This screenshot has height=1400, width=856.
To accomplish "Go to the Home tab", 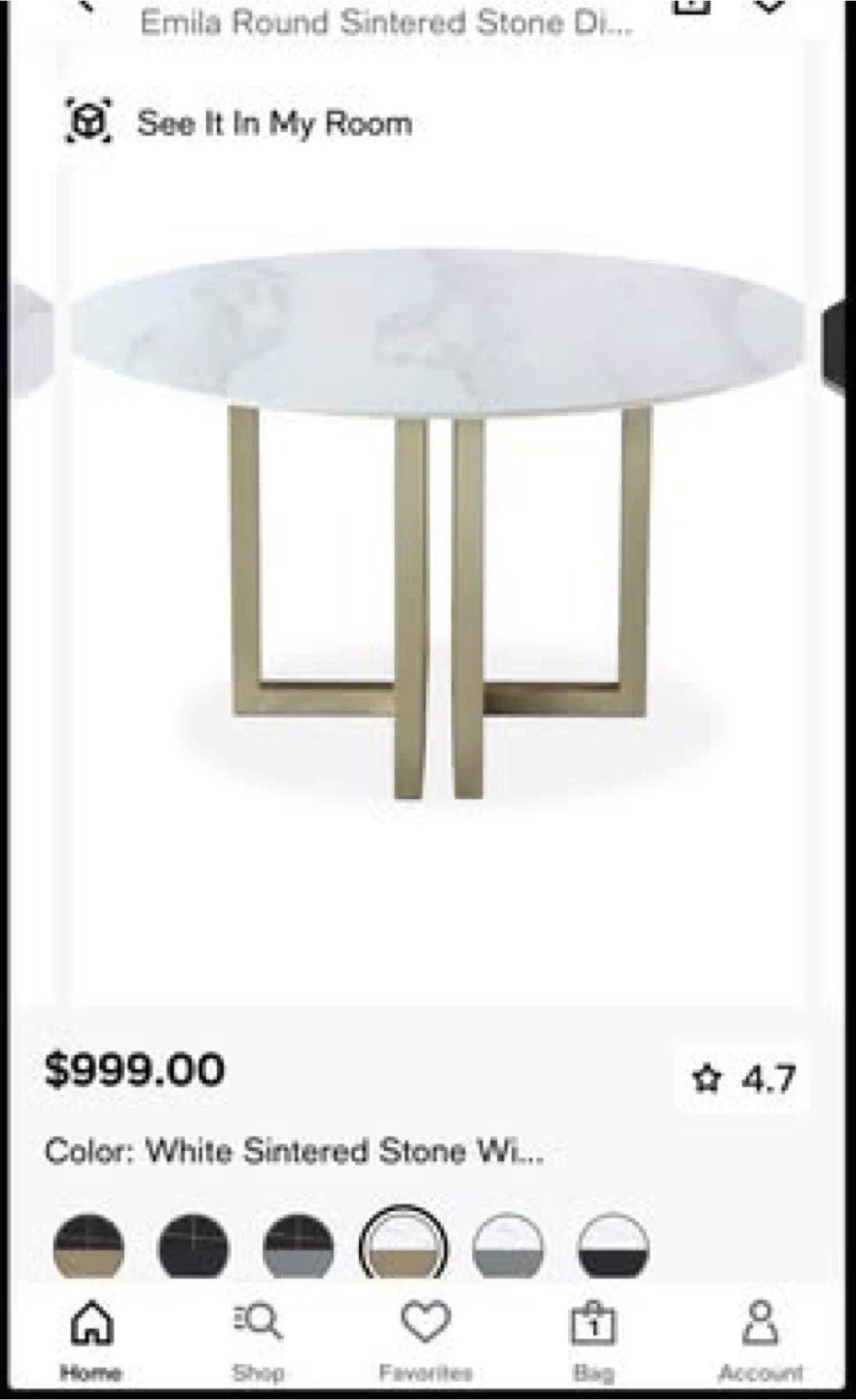I will 91,1342.
